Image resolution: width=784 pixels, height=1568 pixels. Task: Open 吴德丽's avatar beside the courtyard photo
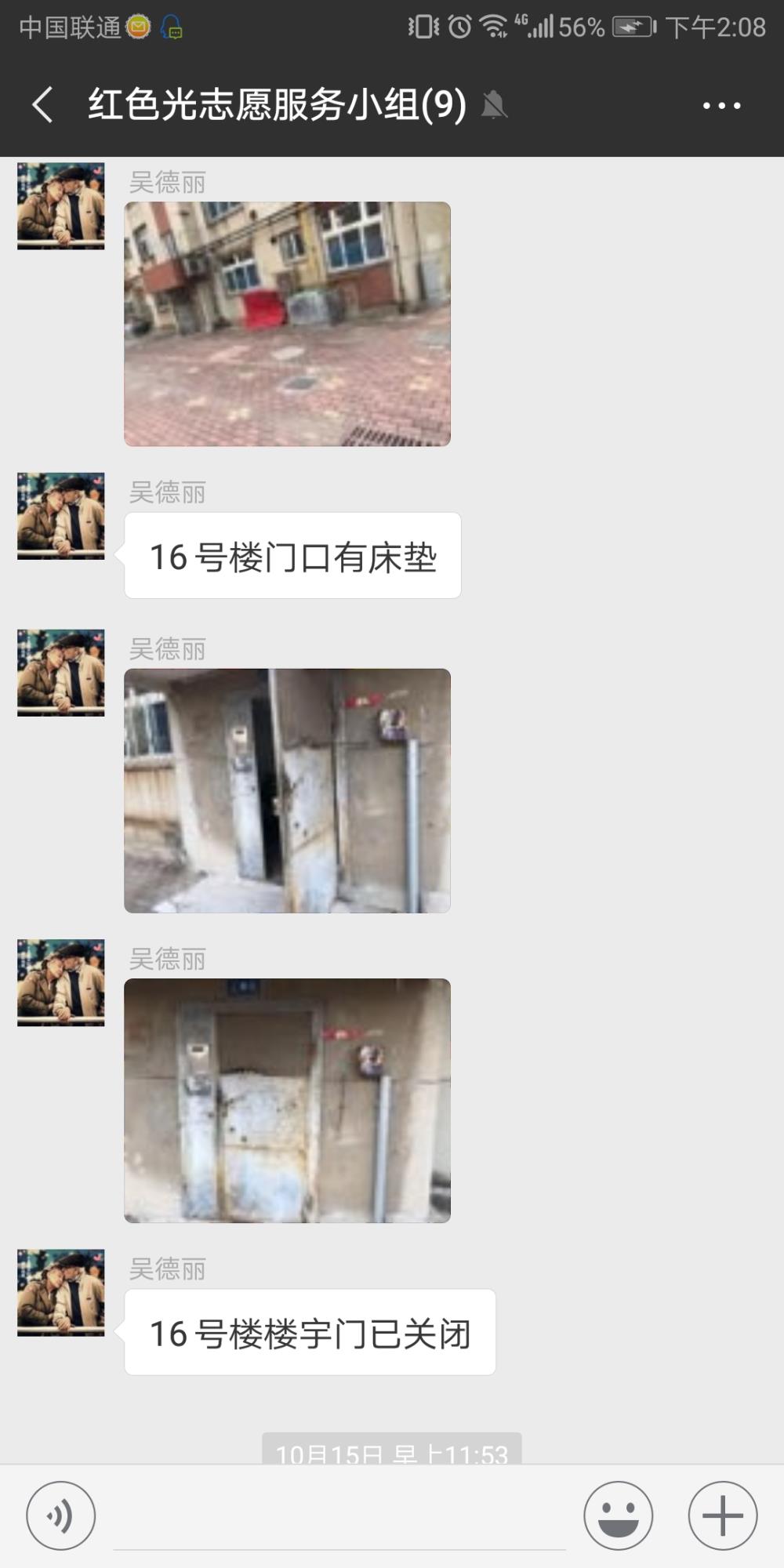point(61,206)
